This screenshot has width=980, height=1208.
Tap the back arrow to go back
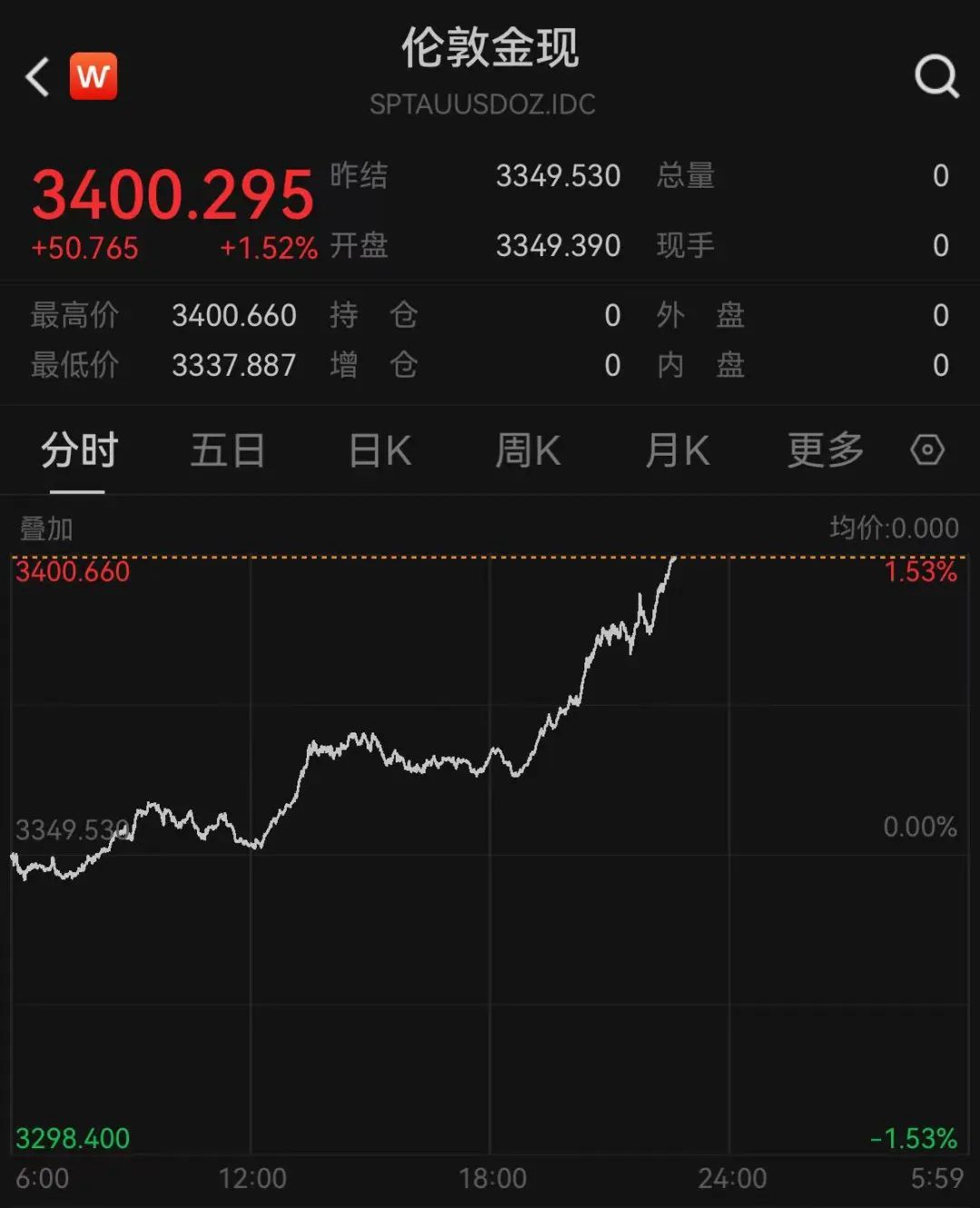pos(34,75)
